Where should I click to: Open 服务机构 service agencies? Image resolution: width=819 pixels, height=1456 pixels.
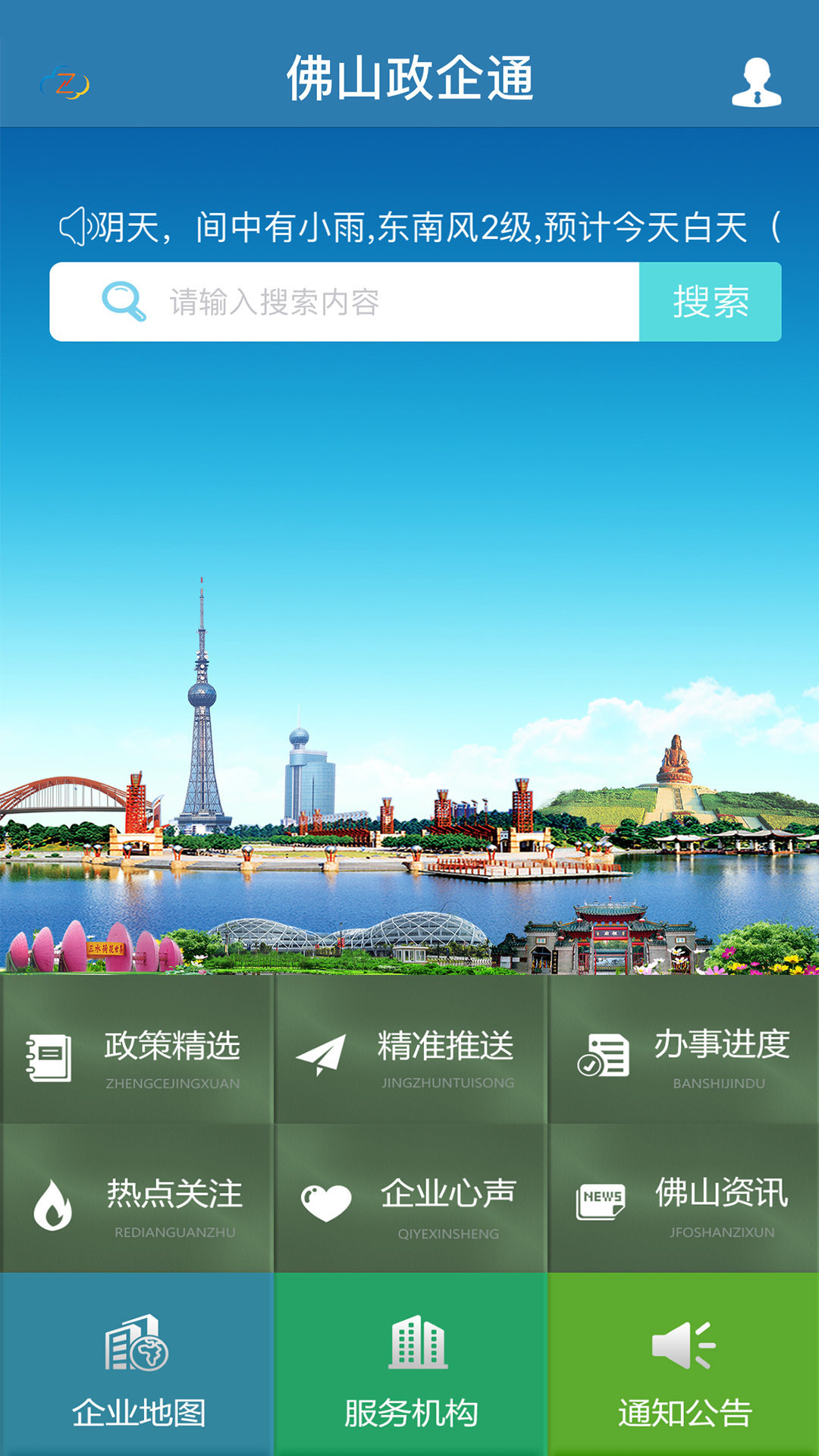click(409, 1367)
